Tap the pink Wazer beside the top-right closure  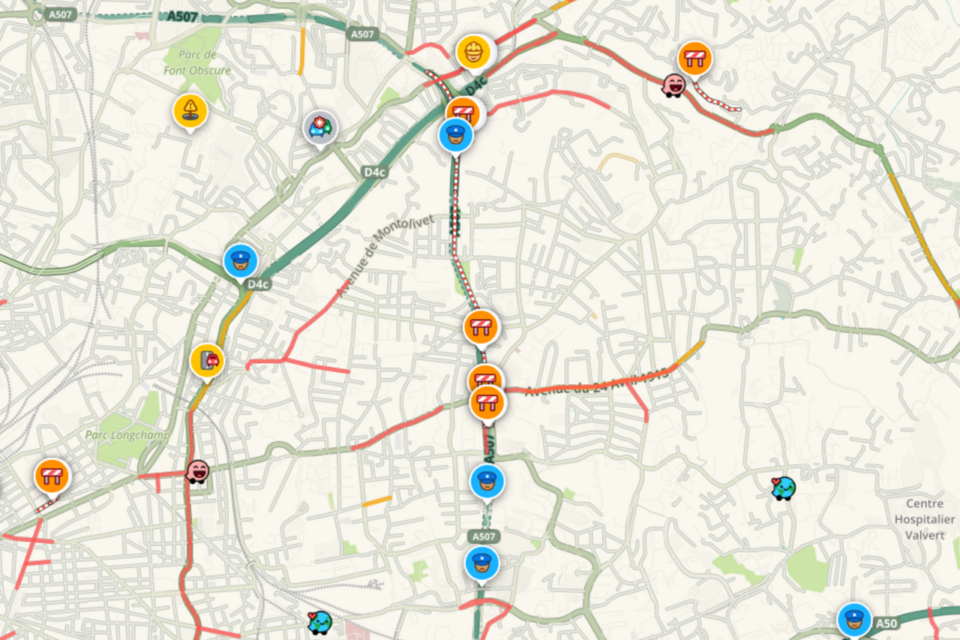pyautogui.click(x=673, y=86)
